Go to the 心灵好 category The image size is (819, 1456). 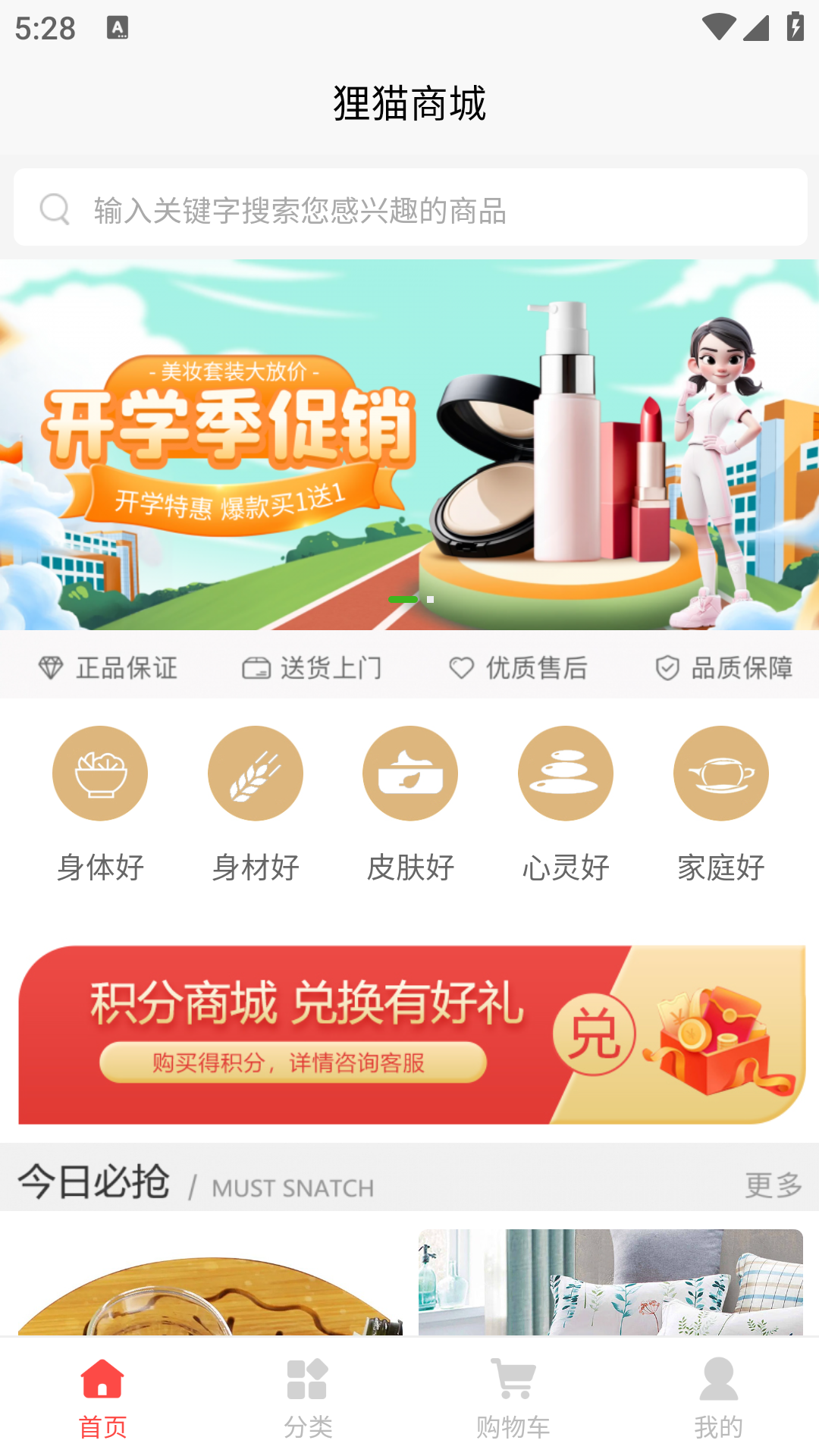pyautogui.click(x=566, y=804)
